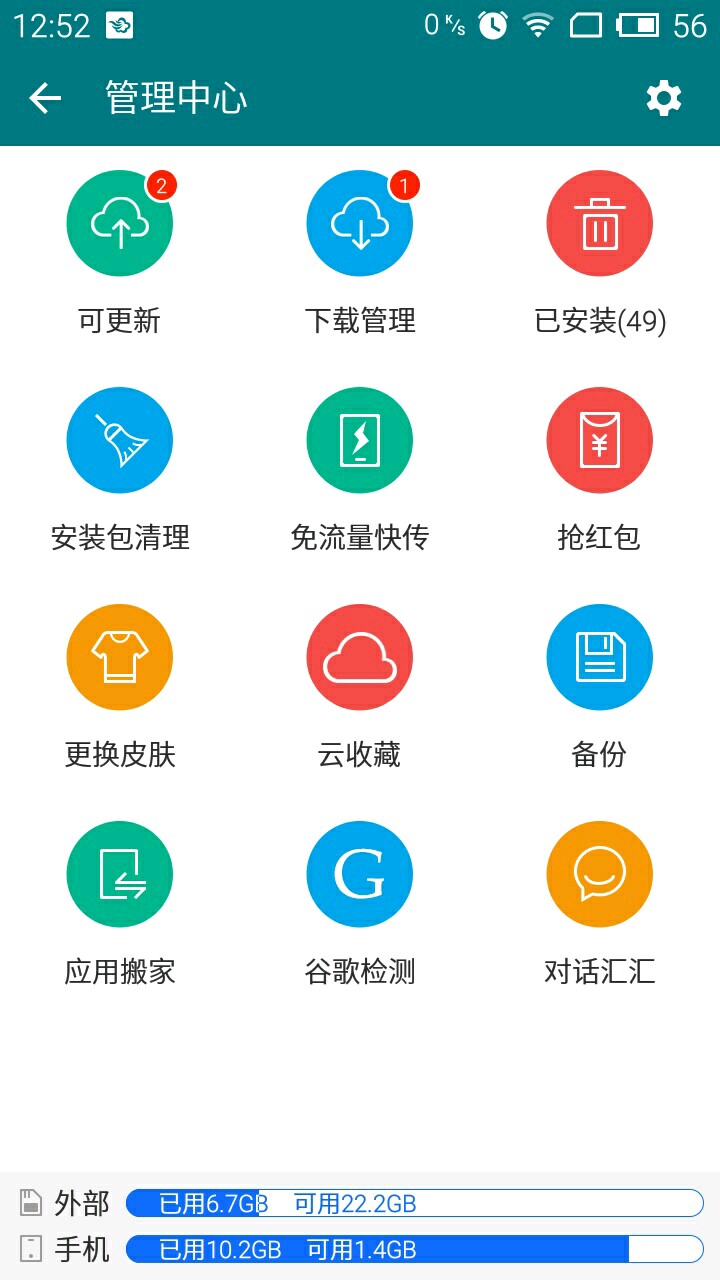Open 可更新 app updates
Image resolution: width=720 pixels, height=1280 pixels.
click(120, 224)
